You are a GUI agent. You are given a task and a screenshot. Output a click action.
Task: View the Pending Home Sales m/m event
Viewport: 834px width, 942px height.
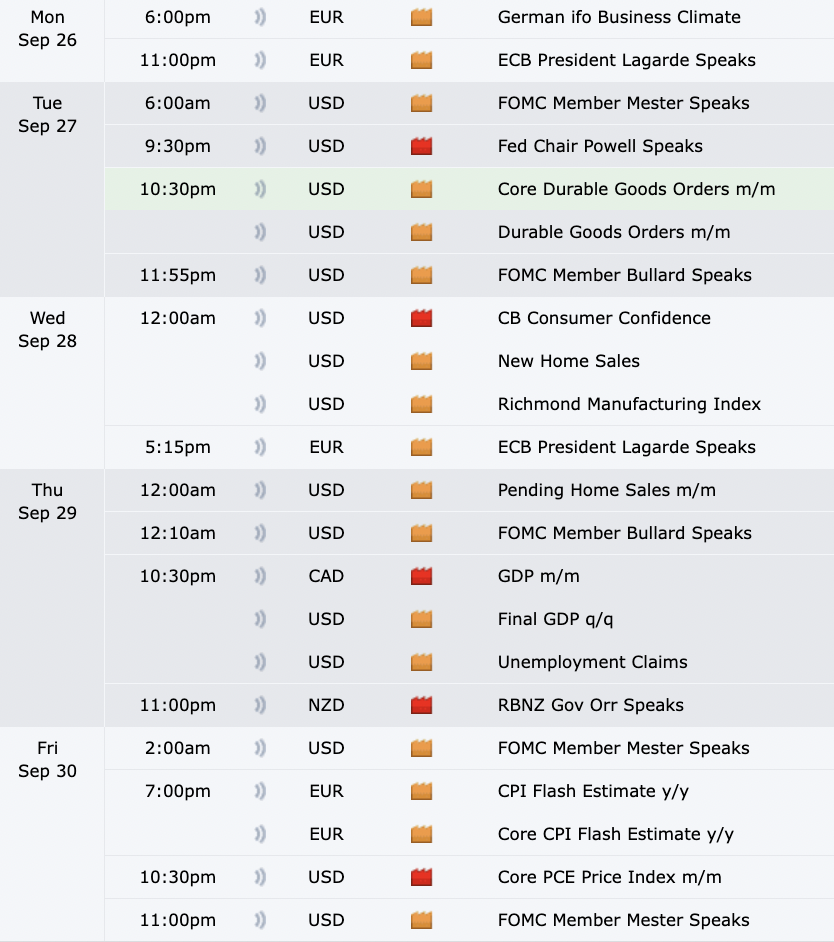click(606, 490)
